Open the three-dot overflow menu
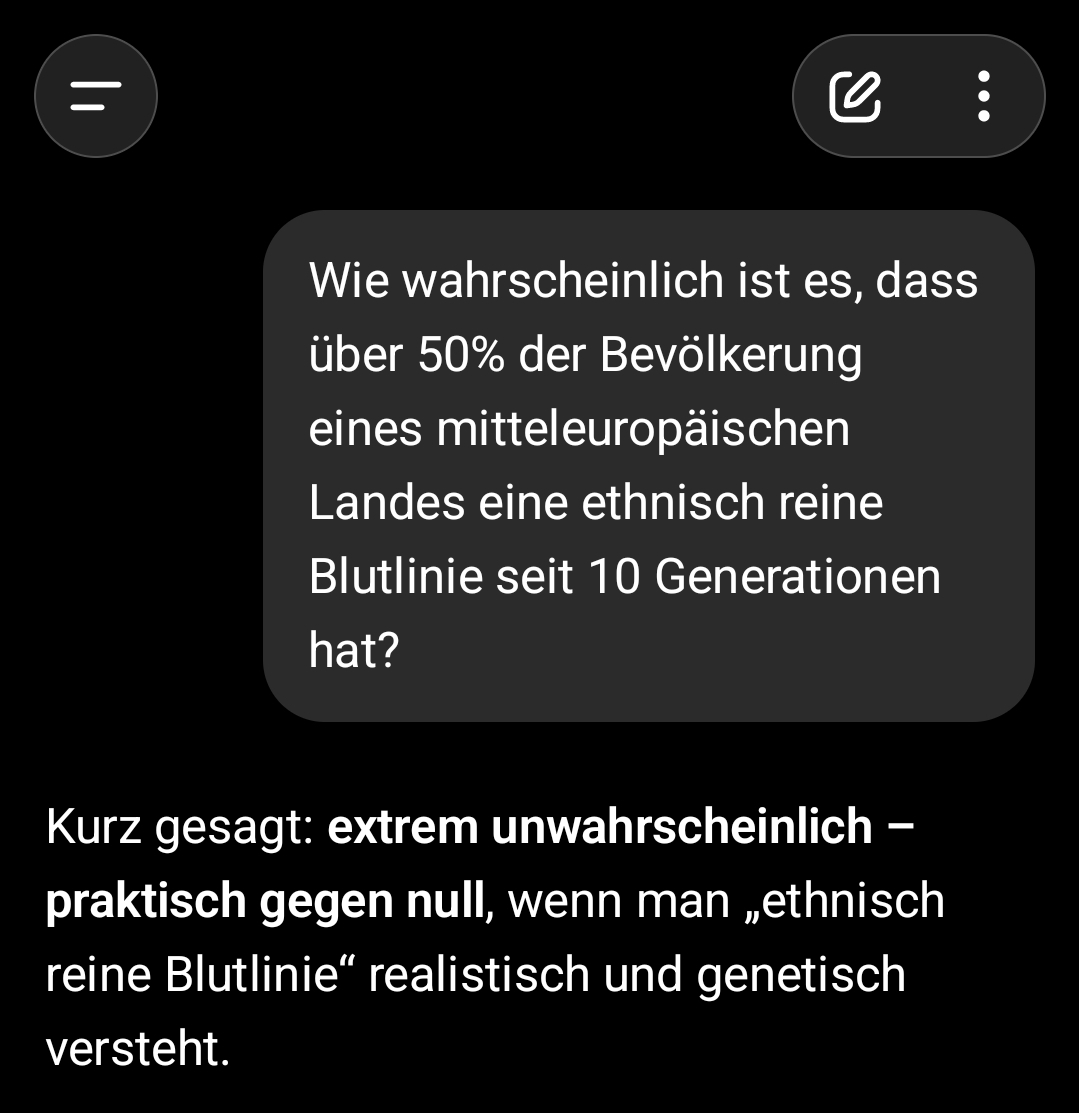Viewport: 1079px width, 1113px height. coord(984,96)
